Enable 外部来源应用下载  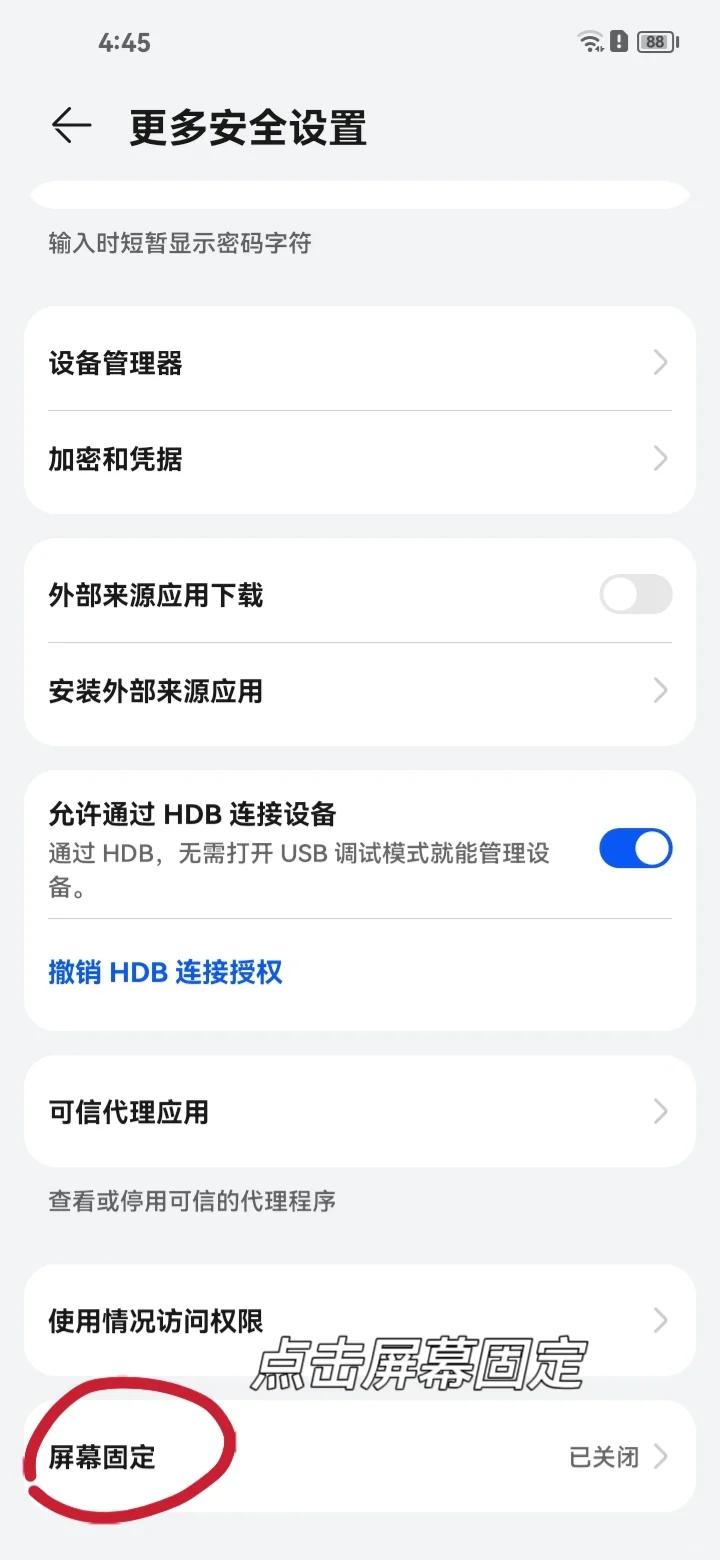click(636, 594)
